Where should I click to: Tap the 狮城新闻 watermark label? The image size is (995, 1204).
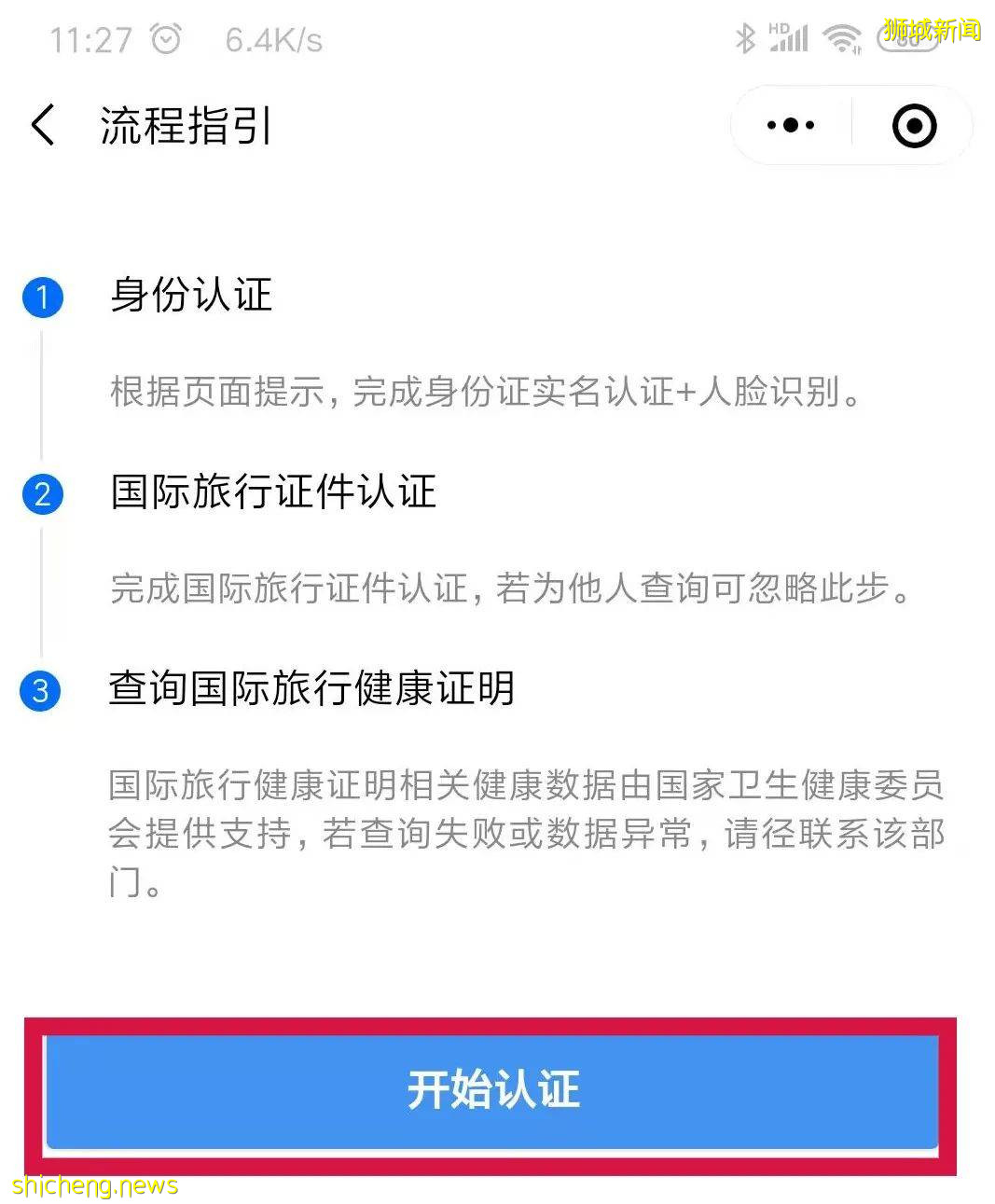pyautogui.click(x=932, y=27)
